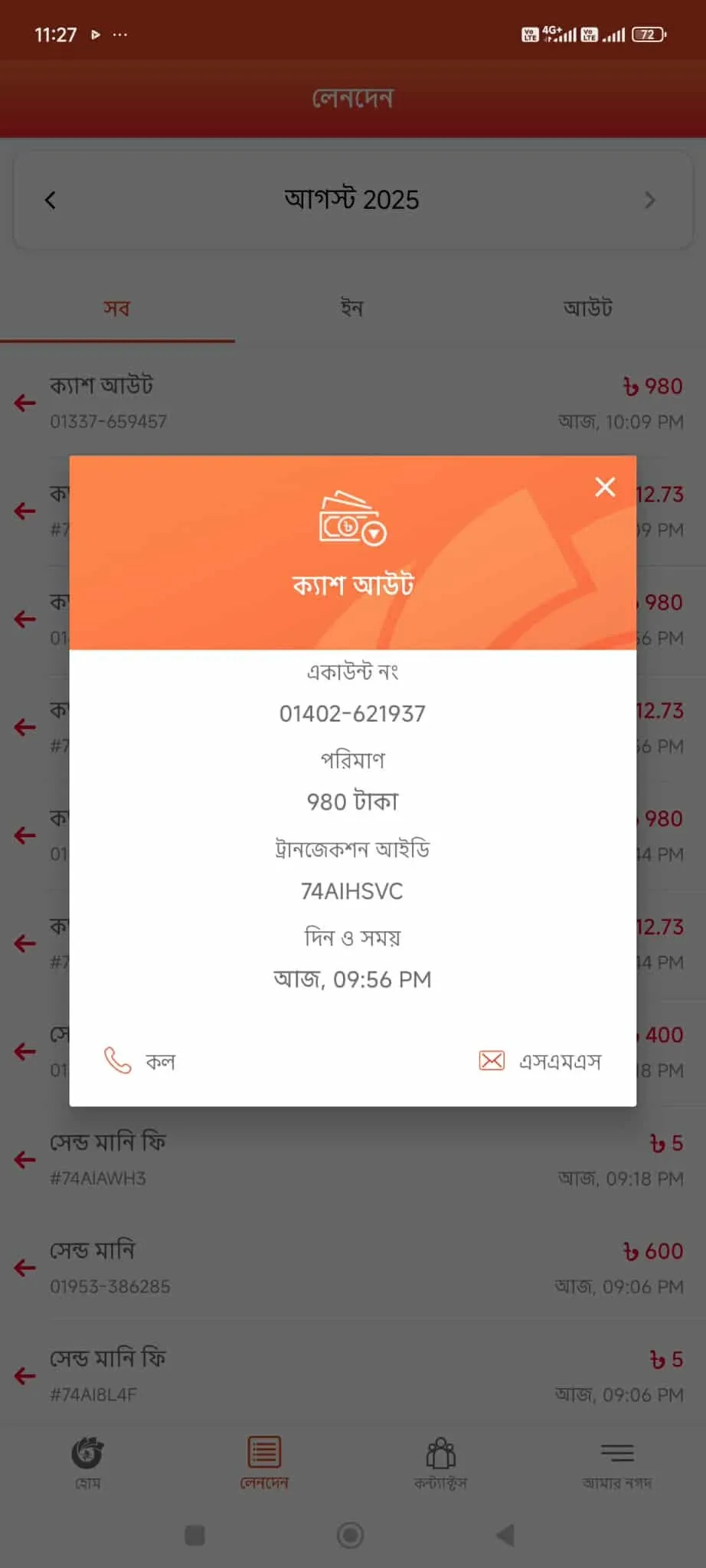The image size is (706, 1568).
Task: Tap the system back button
Action: click(x=505, y=1535)
